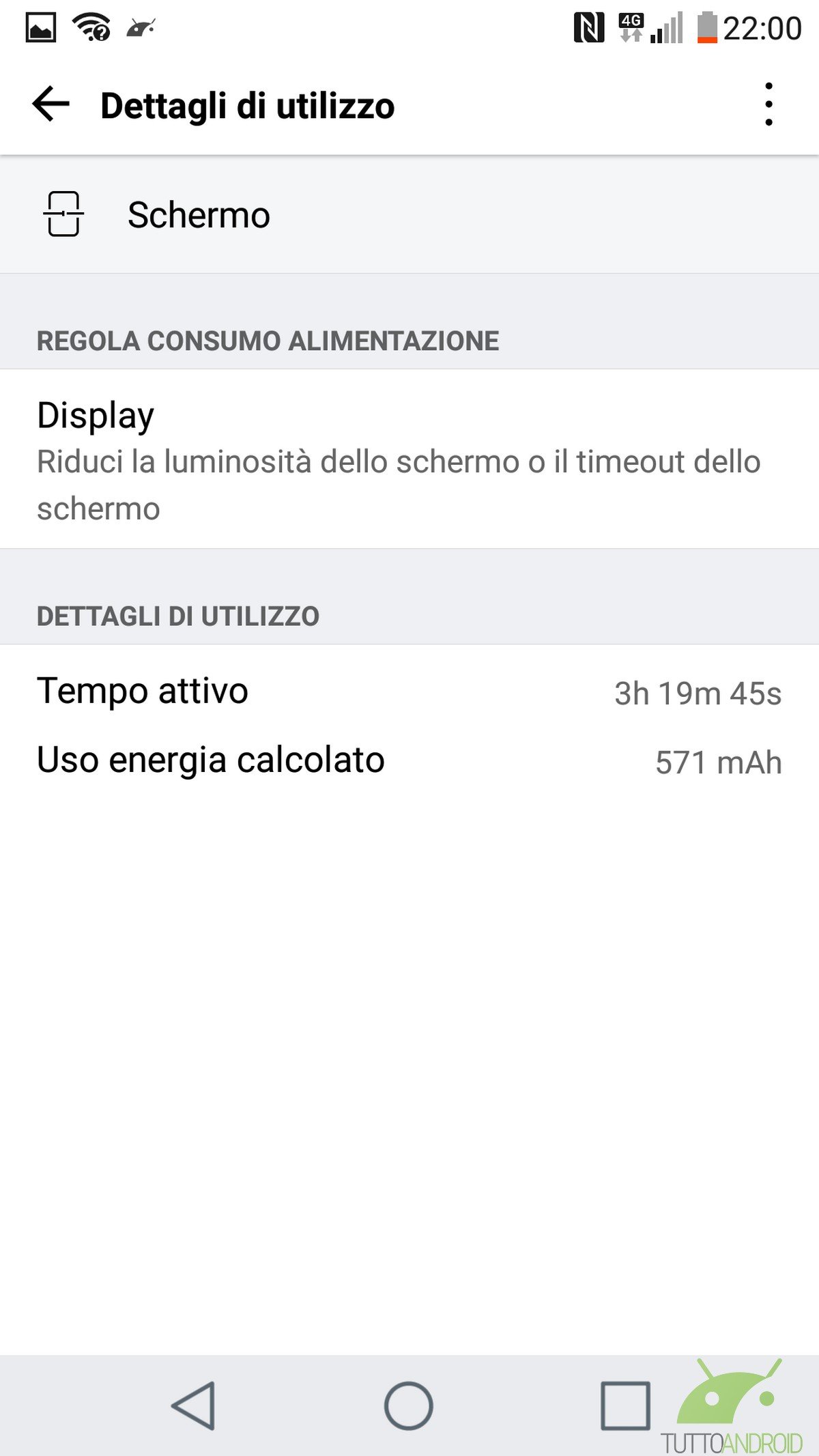Tap the system home button
The height and width of the screenshot is (1456, 819).
408,1405
